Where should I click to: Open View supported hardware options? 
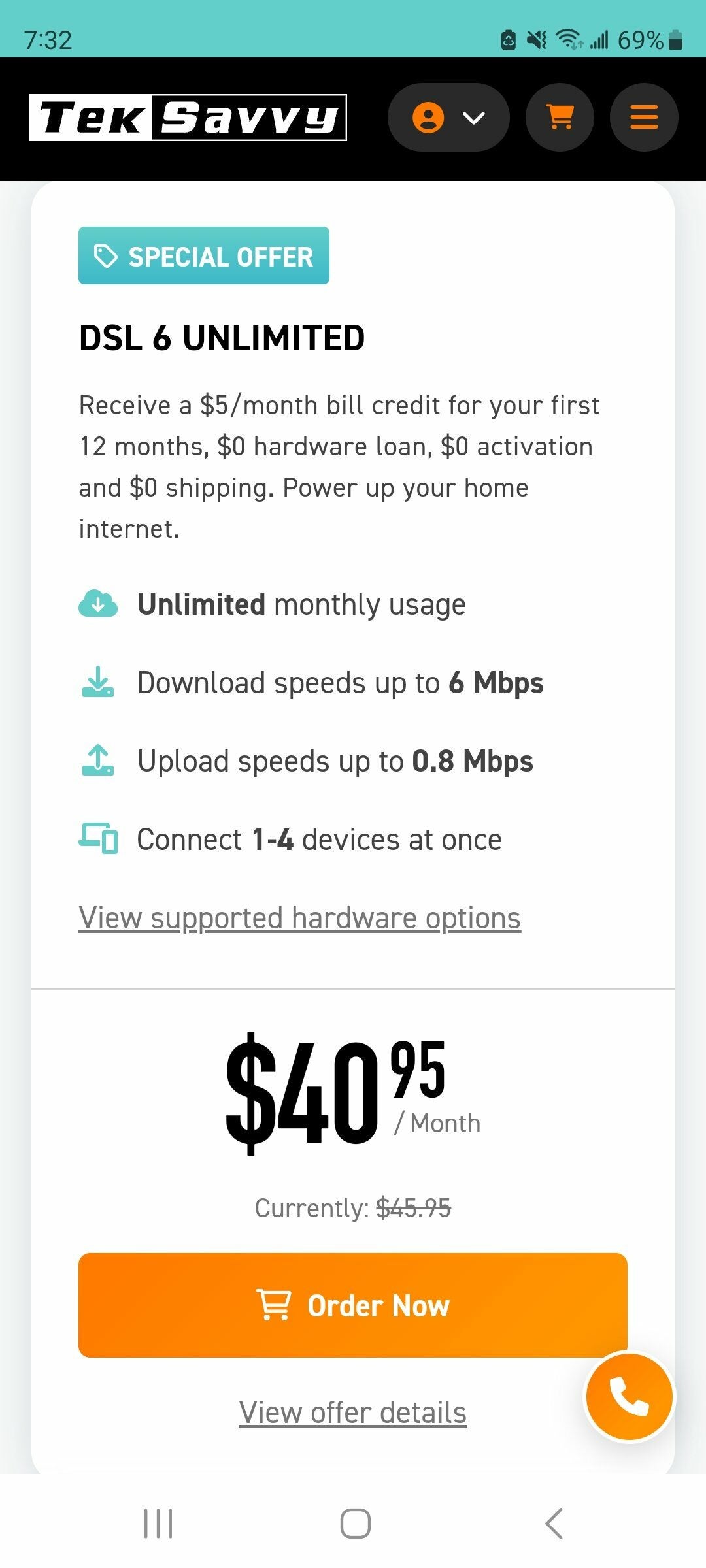[x=299, y=917]
